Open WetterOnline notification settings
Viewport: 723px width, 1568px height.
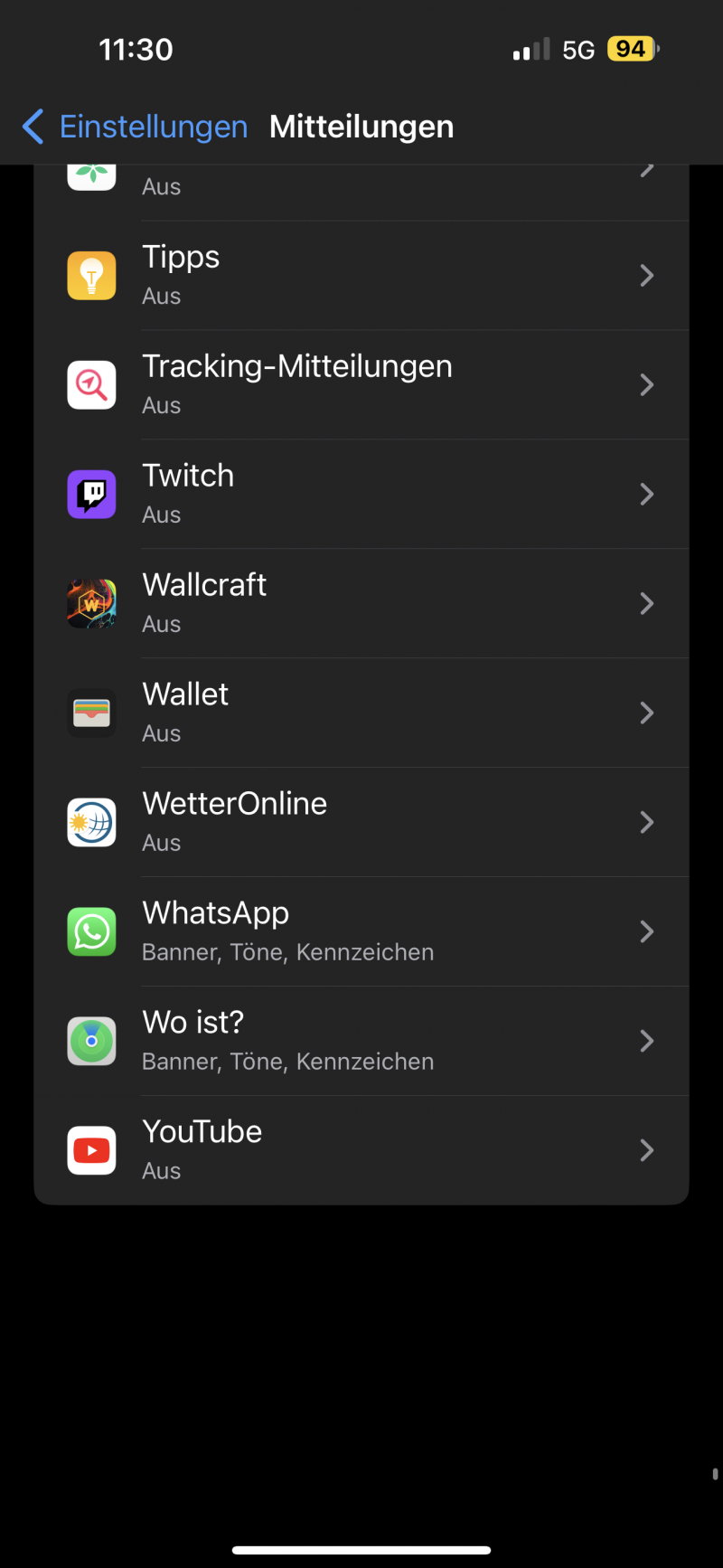(361, 823)
